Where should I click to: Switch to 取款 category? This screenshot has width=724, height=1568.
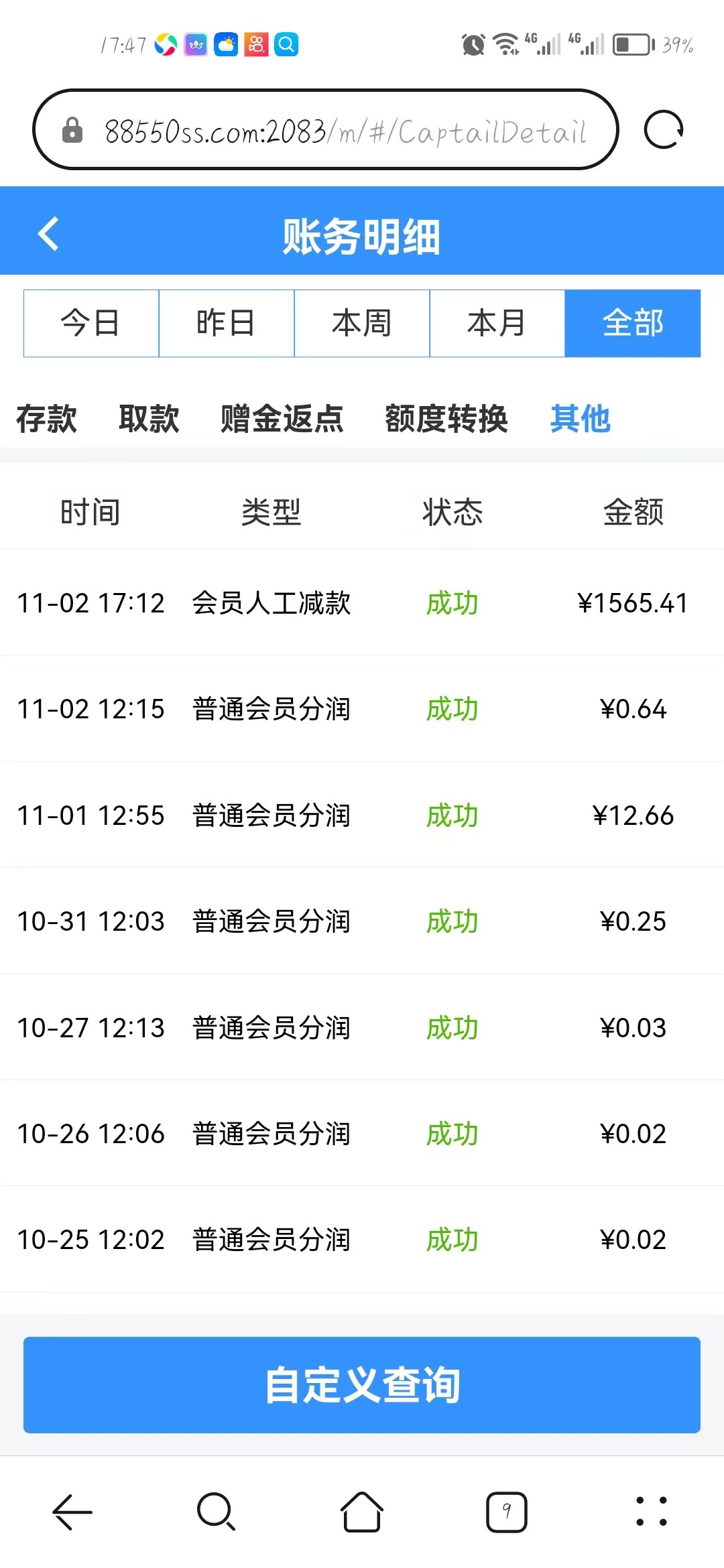[149, 419]
